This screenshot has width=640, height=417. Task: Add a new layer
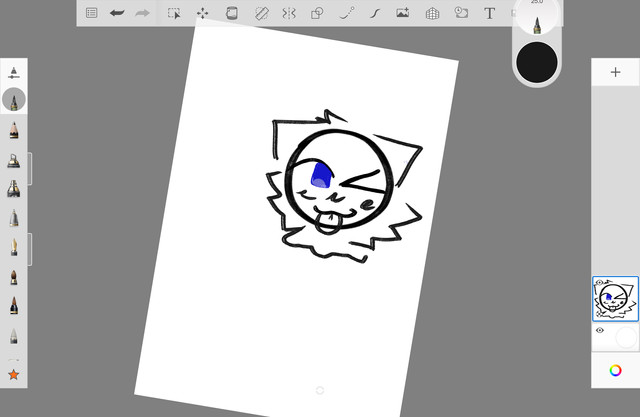(x=615, y=72)
